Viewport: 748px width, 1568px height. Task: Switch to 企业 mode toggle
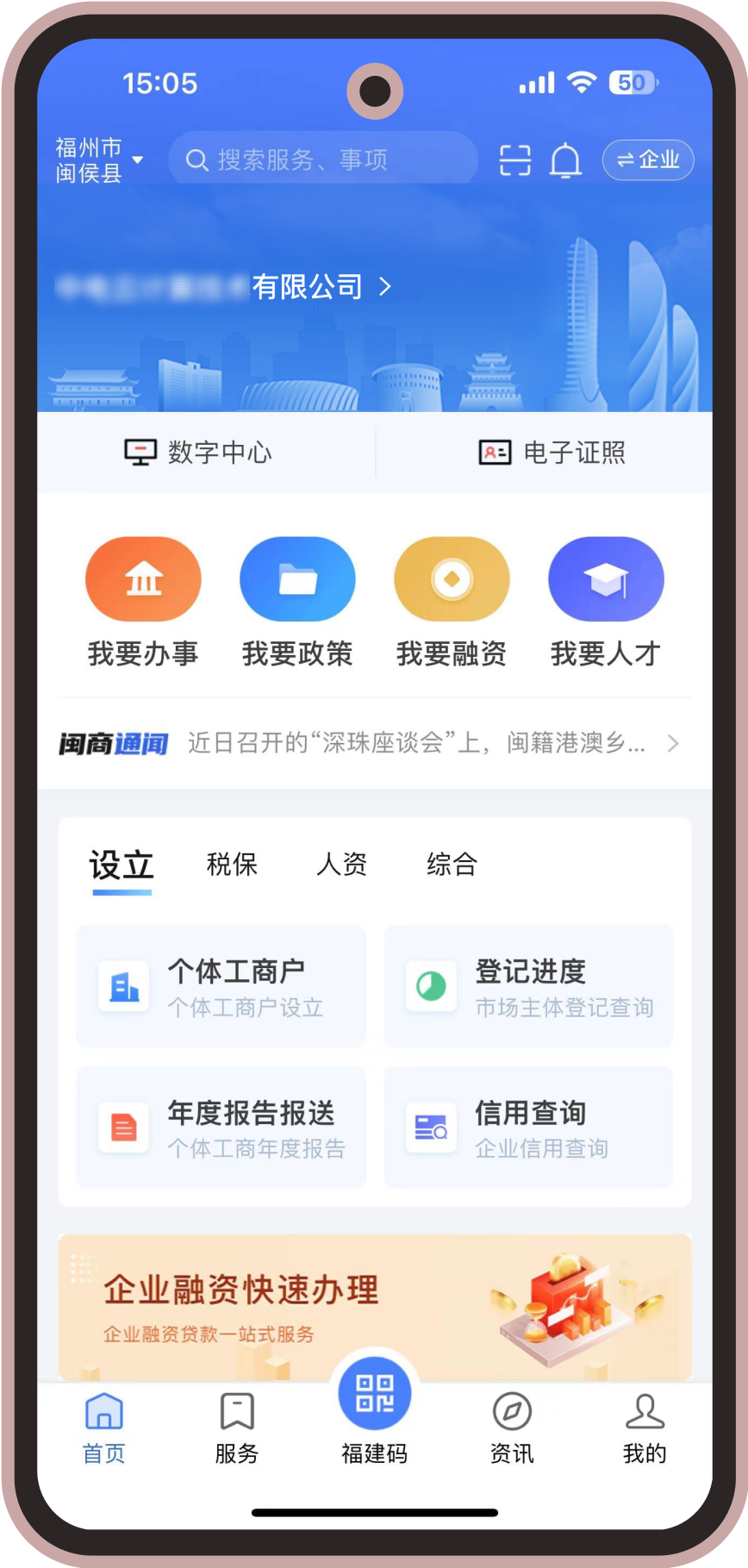click(x=648, y=159)
